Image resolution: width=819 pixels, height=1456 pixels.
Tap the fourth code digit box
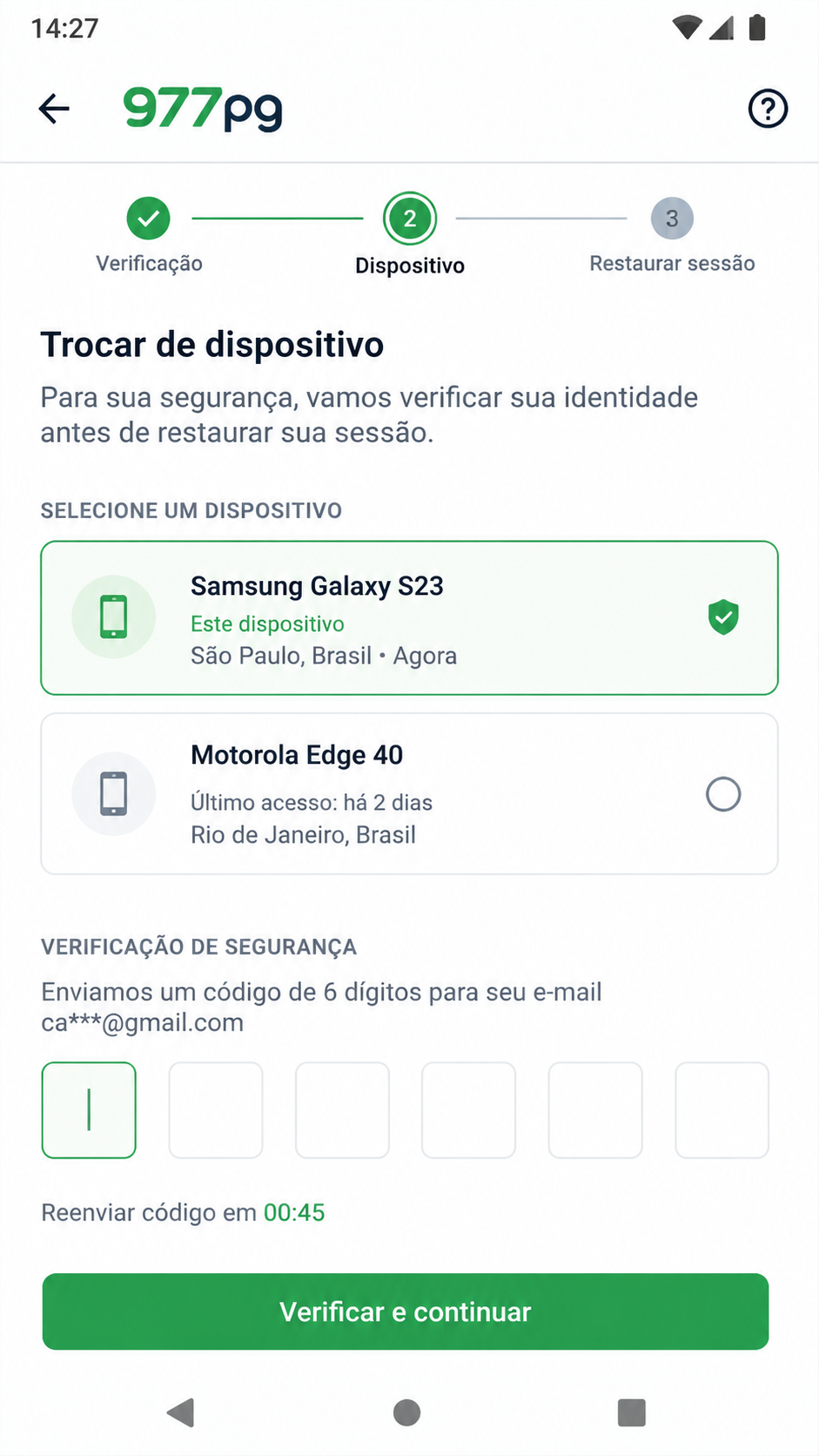click(468, 1110)
